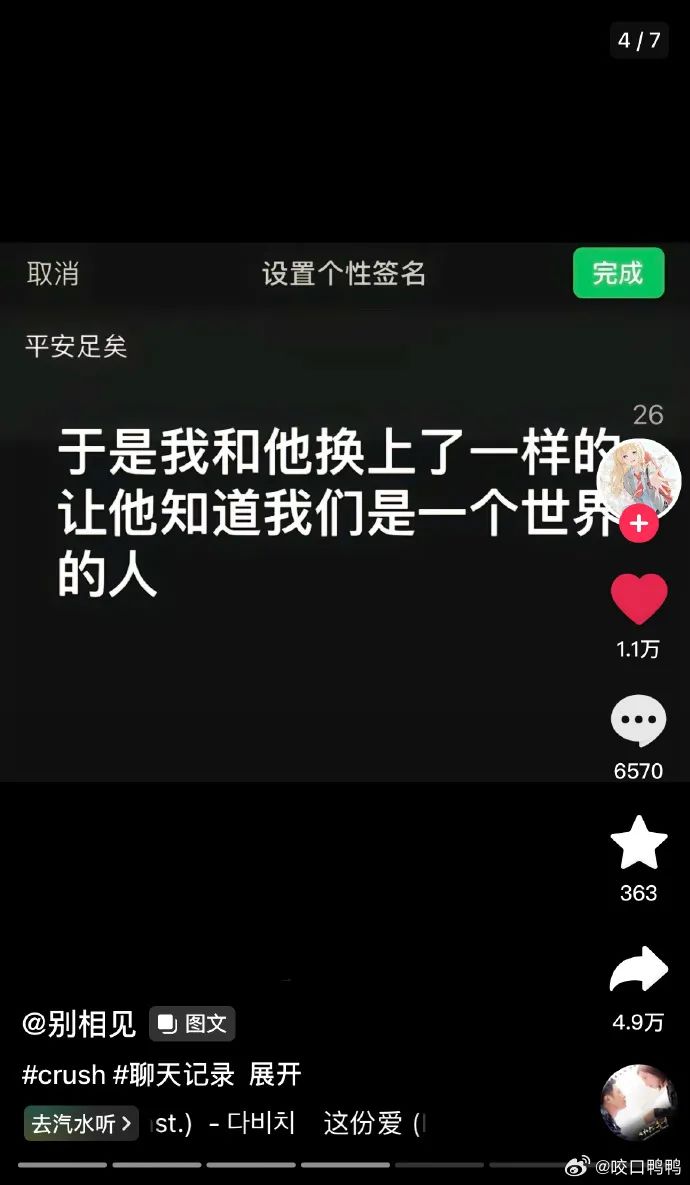Viewport: 690px width, 1185px height.
Task: Tap the 图文 chip
Action: tap(193, 1024)
